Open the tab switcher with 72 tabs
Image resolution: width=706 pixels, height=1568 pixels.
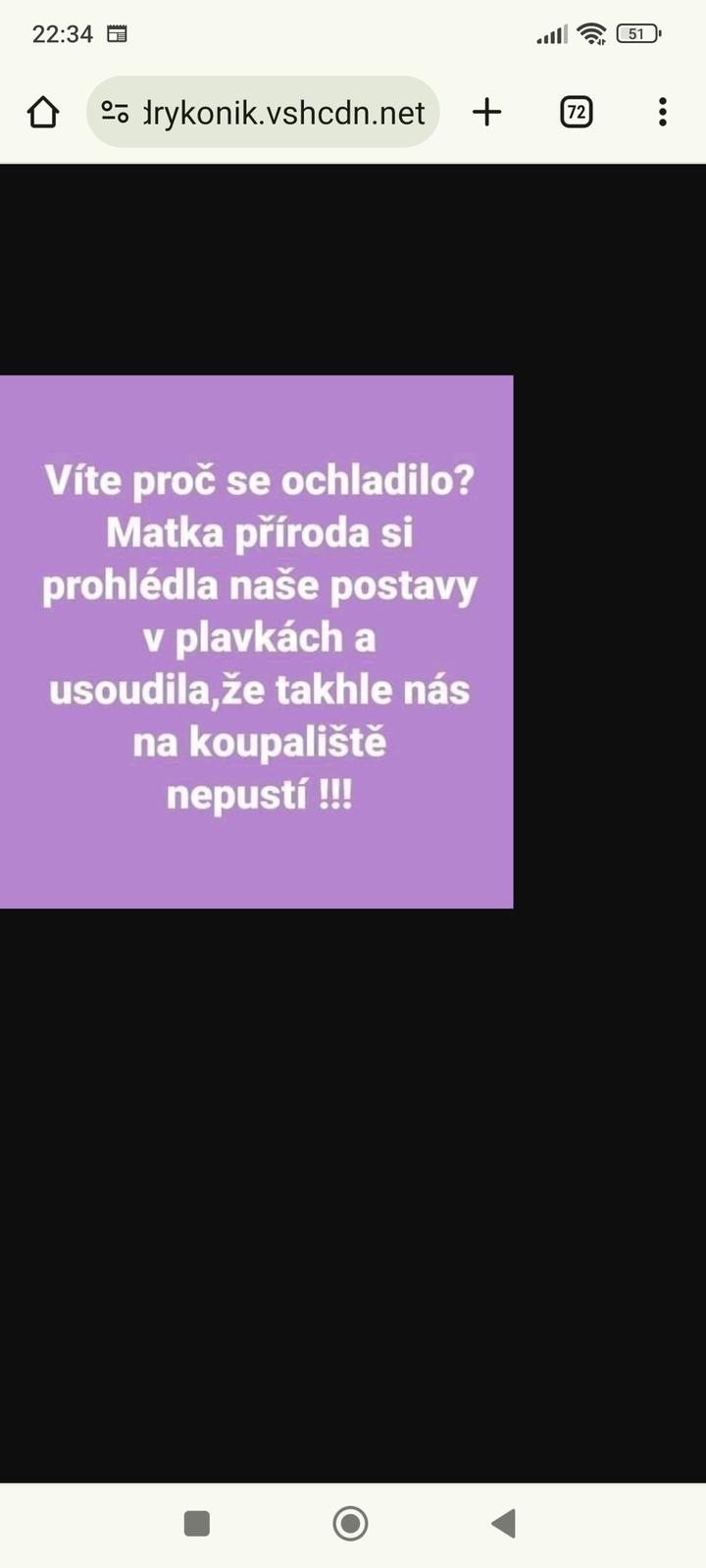click(576, 113)
